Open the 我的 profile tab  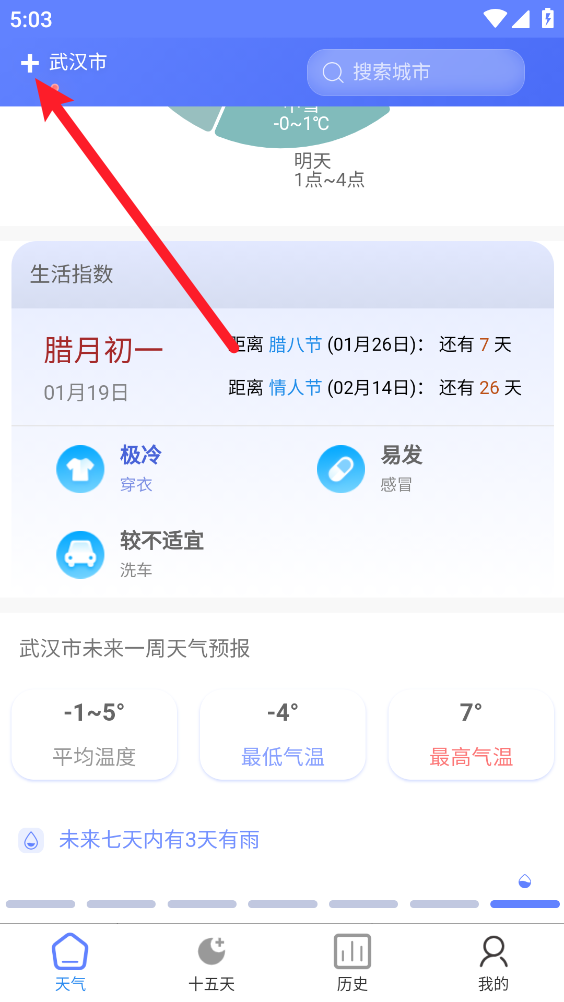493,962
